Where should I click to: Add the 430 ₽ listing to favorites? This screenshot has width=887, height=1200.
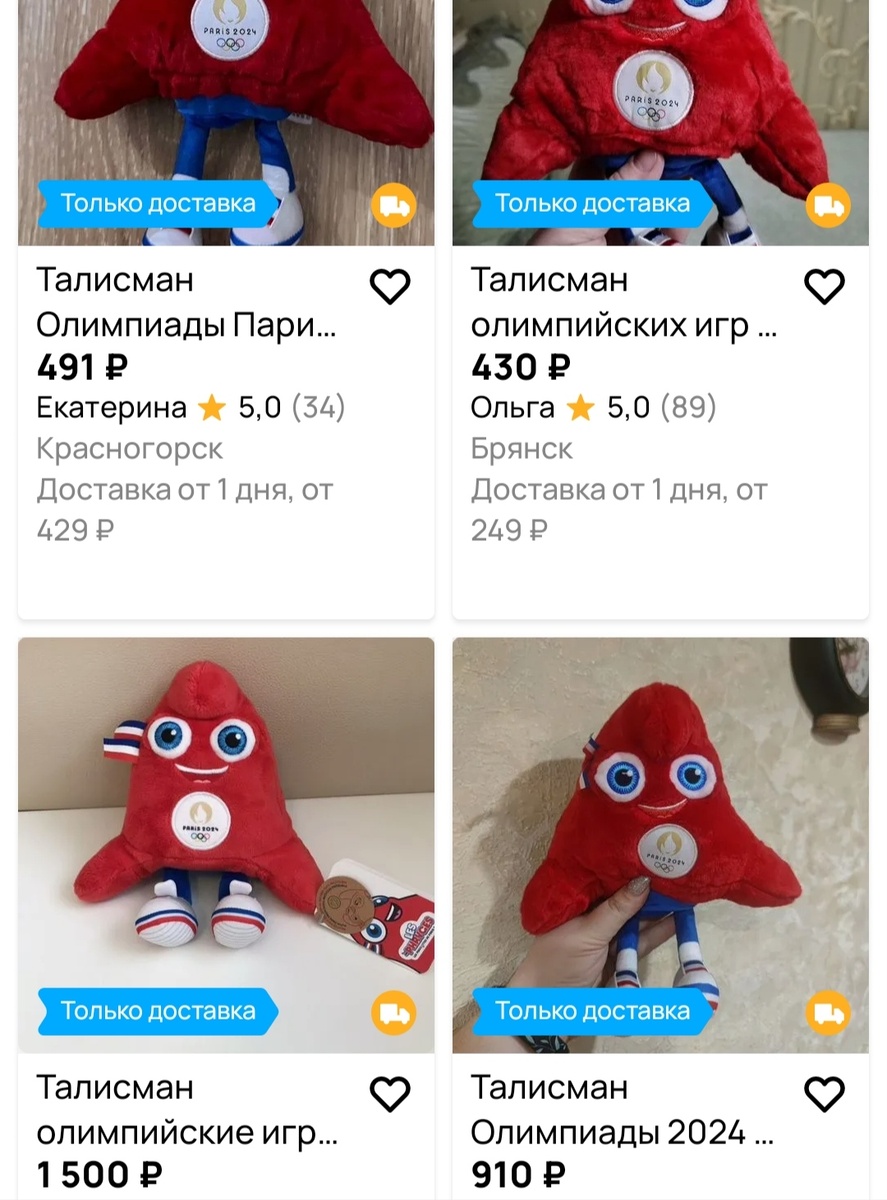click(825, 287)
